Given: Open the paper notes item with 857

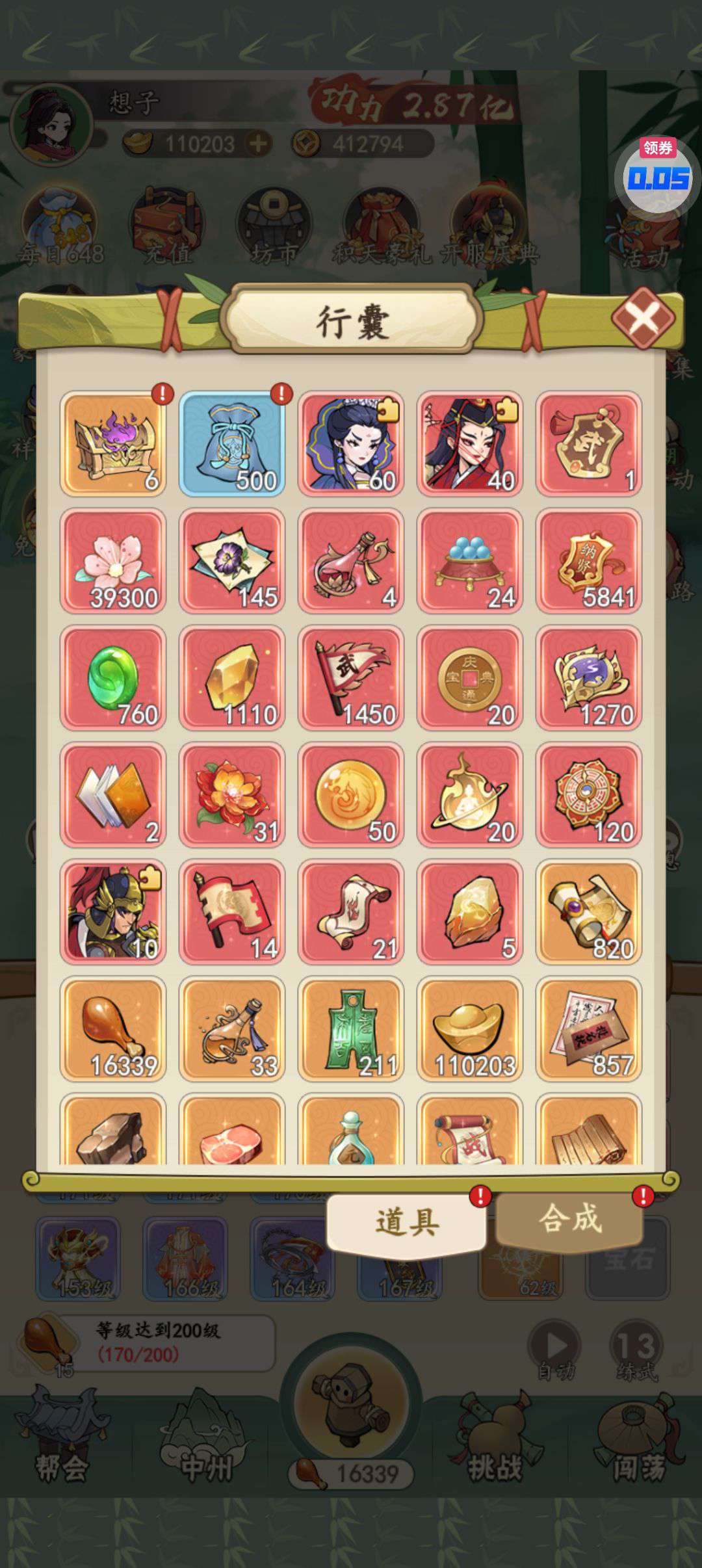Looking at the screenshot, I should pos(589,1028).
